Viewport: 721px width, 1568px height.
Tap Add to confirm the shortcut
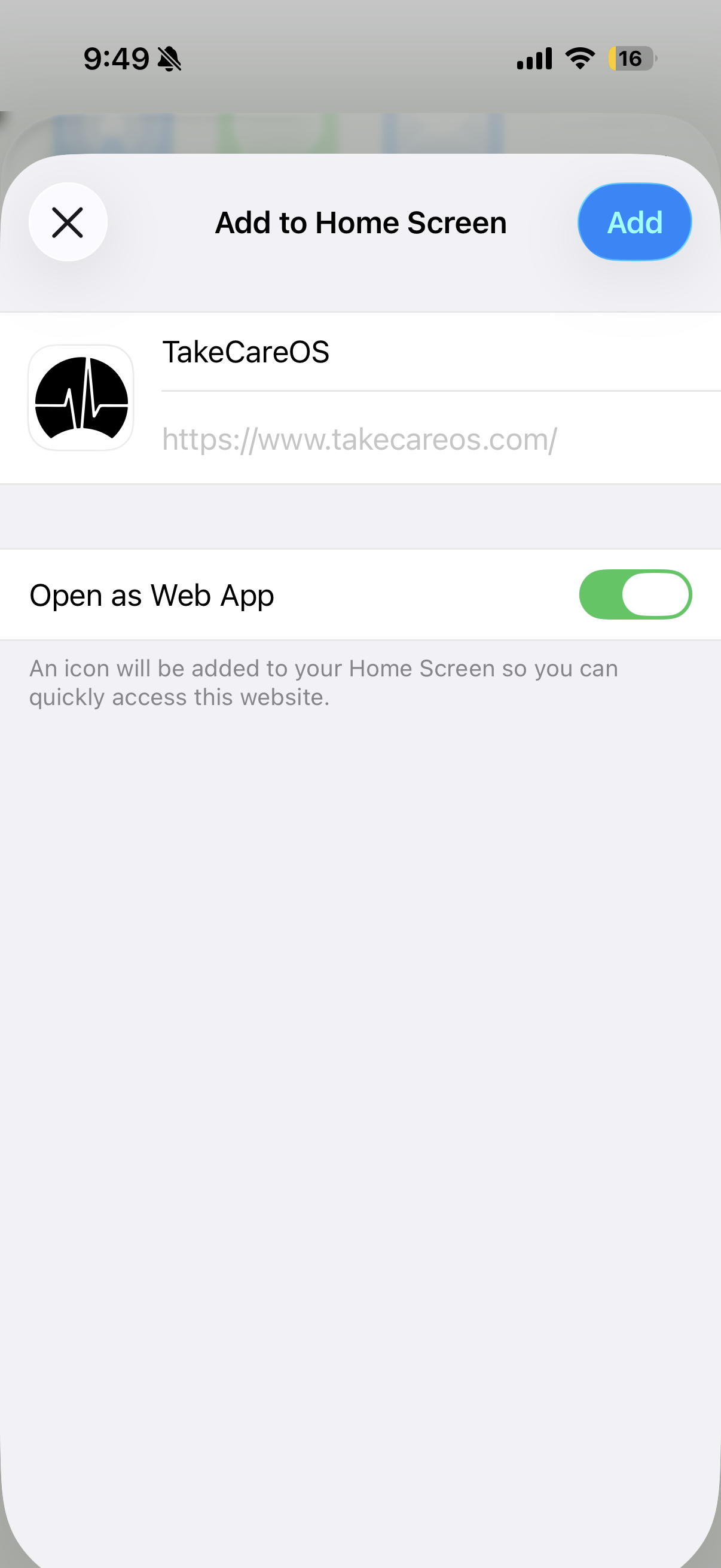(634, 222)
